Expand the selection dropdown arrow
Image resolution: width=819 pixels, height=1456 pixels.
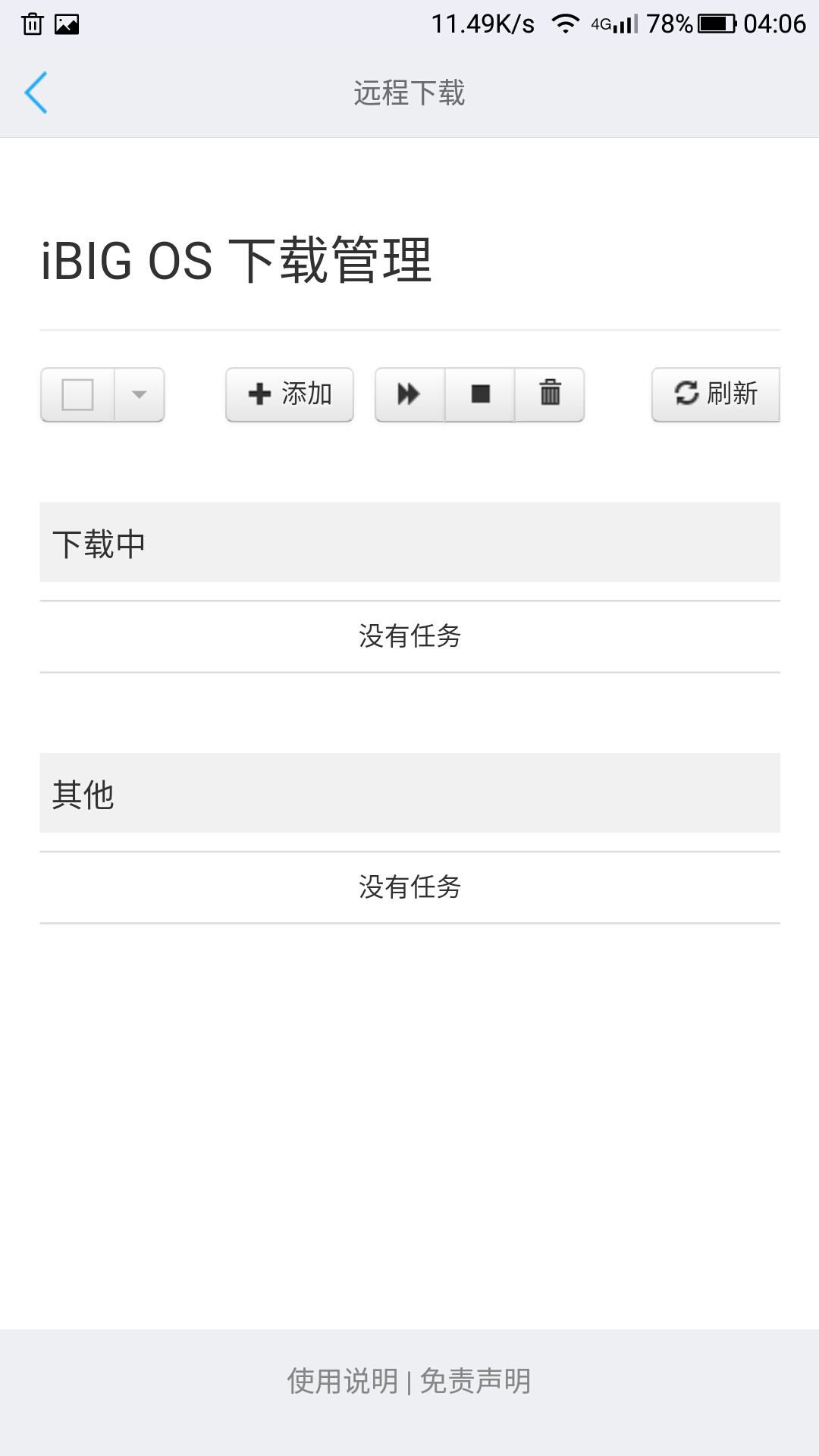click(140, 394)
